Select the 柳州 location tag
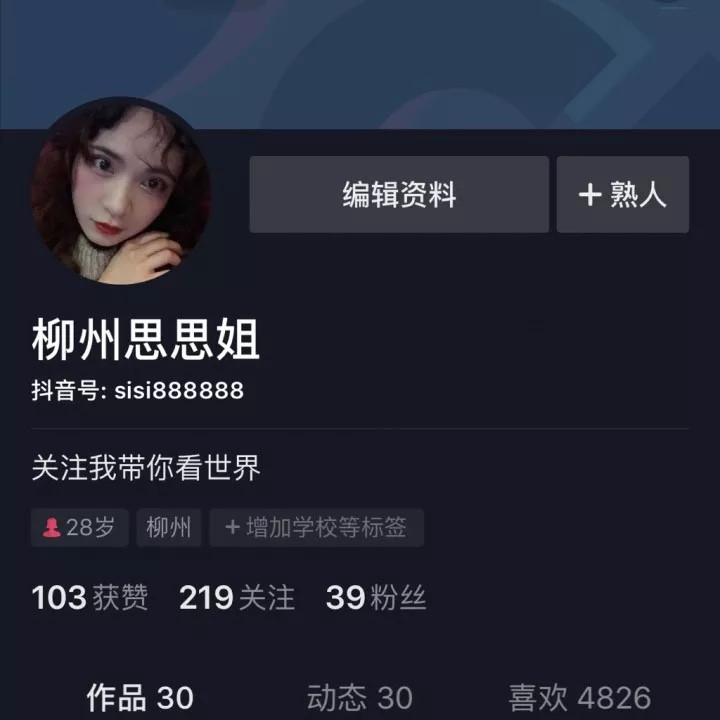Image resolution: width=720 pixels, height=720 pixels. [x=168, y=528]
